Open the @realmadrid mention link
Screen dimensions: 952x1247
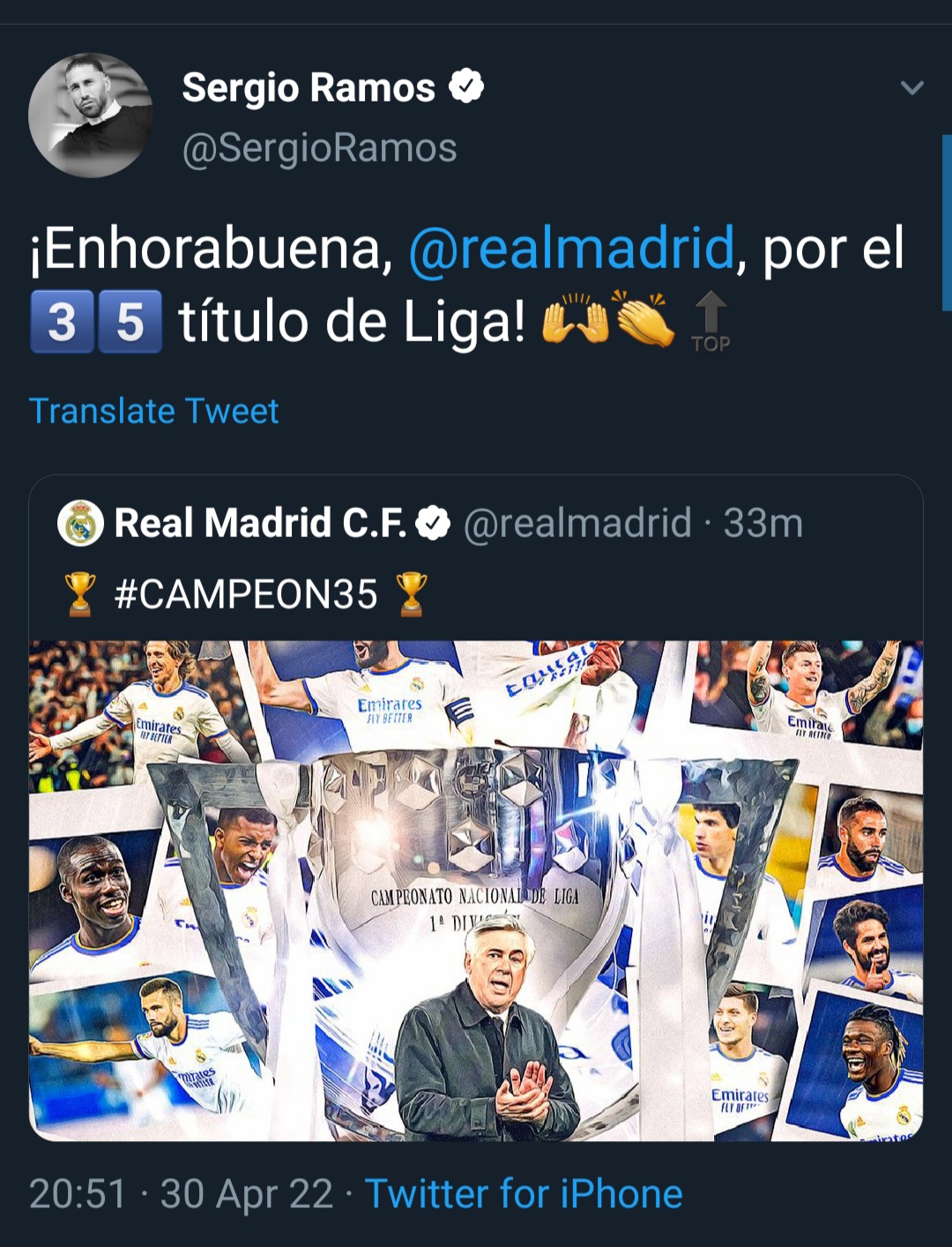click(571, 249)
